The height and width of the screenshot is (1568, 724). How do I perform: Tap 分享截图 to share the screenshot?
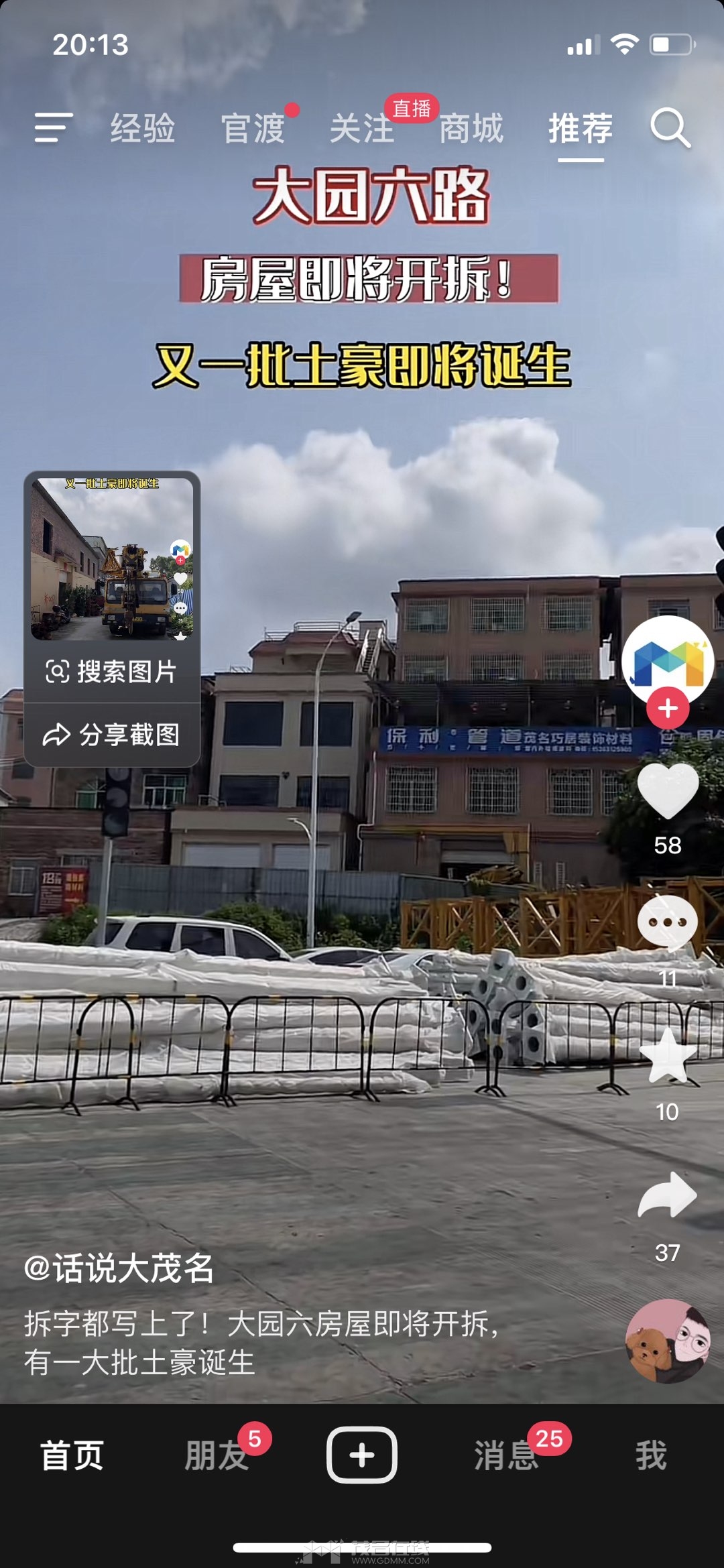[x=111, y=735]
